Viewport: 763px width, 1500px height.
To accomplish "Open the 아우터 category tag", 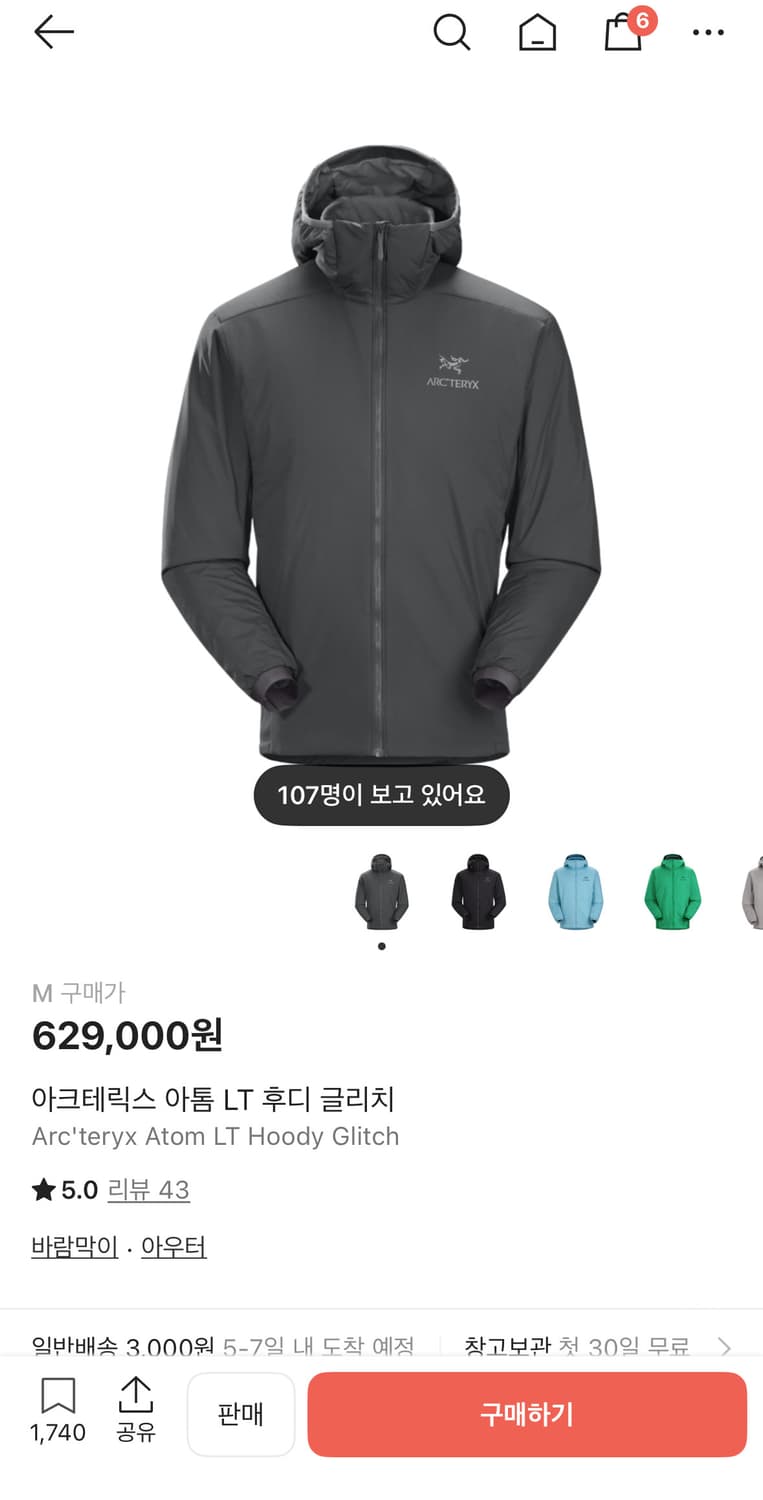I will [x=173, y=1246].
